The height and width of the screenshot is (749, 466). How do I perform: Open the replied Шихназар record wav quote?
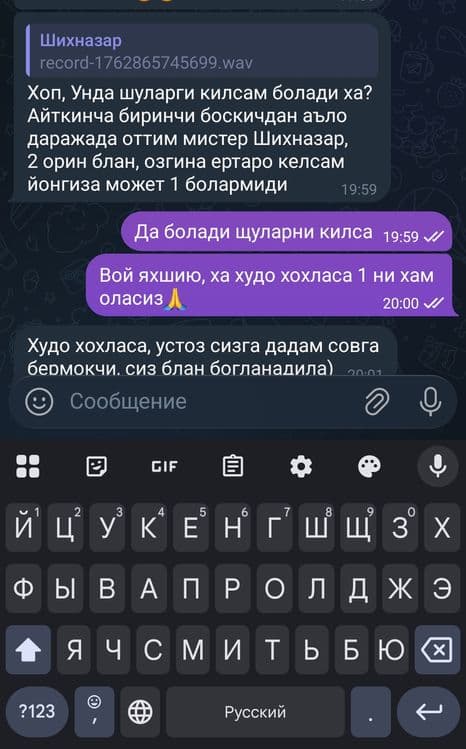coord(203,51)
